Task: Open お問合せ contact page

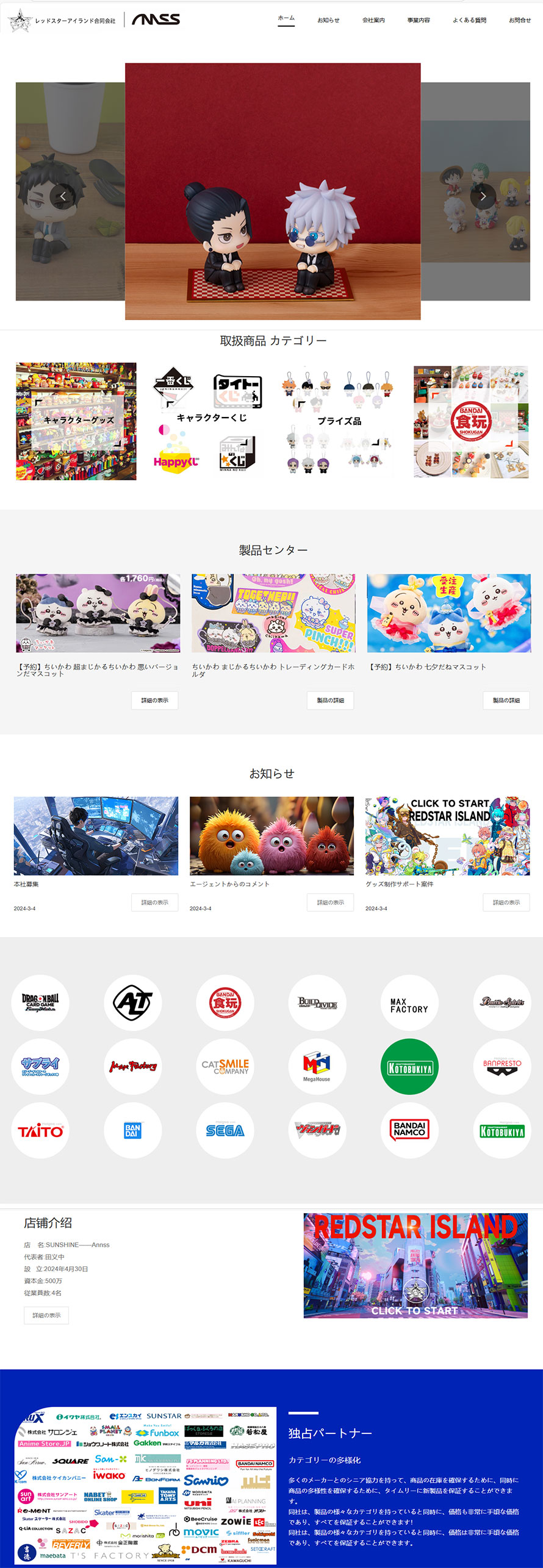Action: tap(520, 20)
